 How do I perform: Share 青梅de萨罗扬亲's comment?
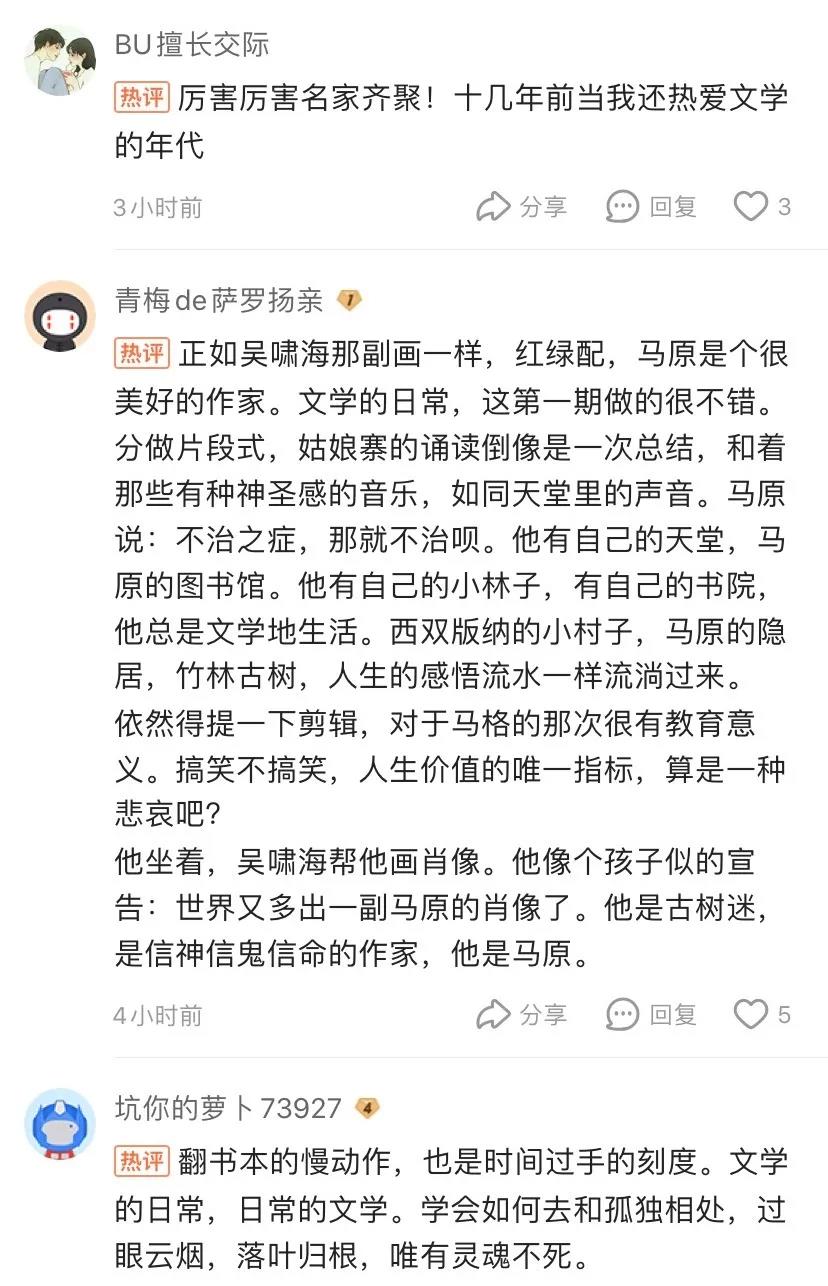tap(521, 1015)
